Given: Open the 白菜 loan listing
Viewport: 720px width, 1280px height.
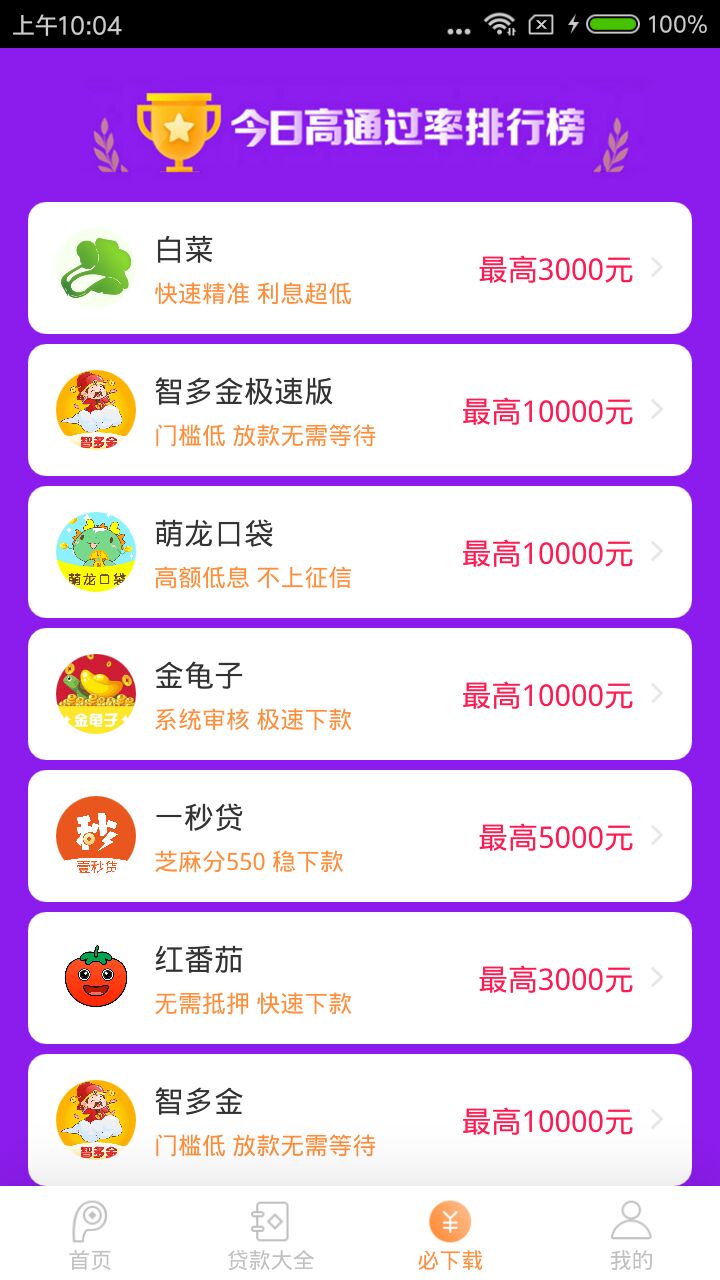Looking at the screenshot, I should pos(360,268).
